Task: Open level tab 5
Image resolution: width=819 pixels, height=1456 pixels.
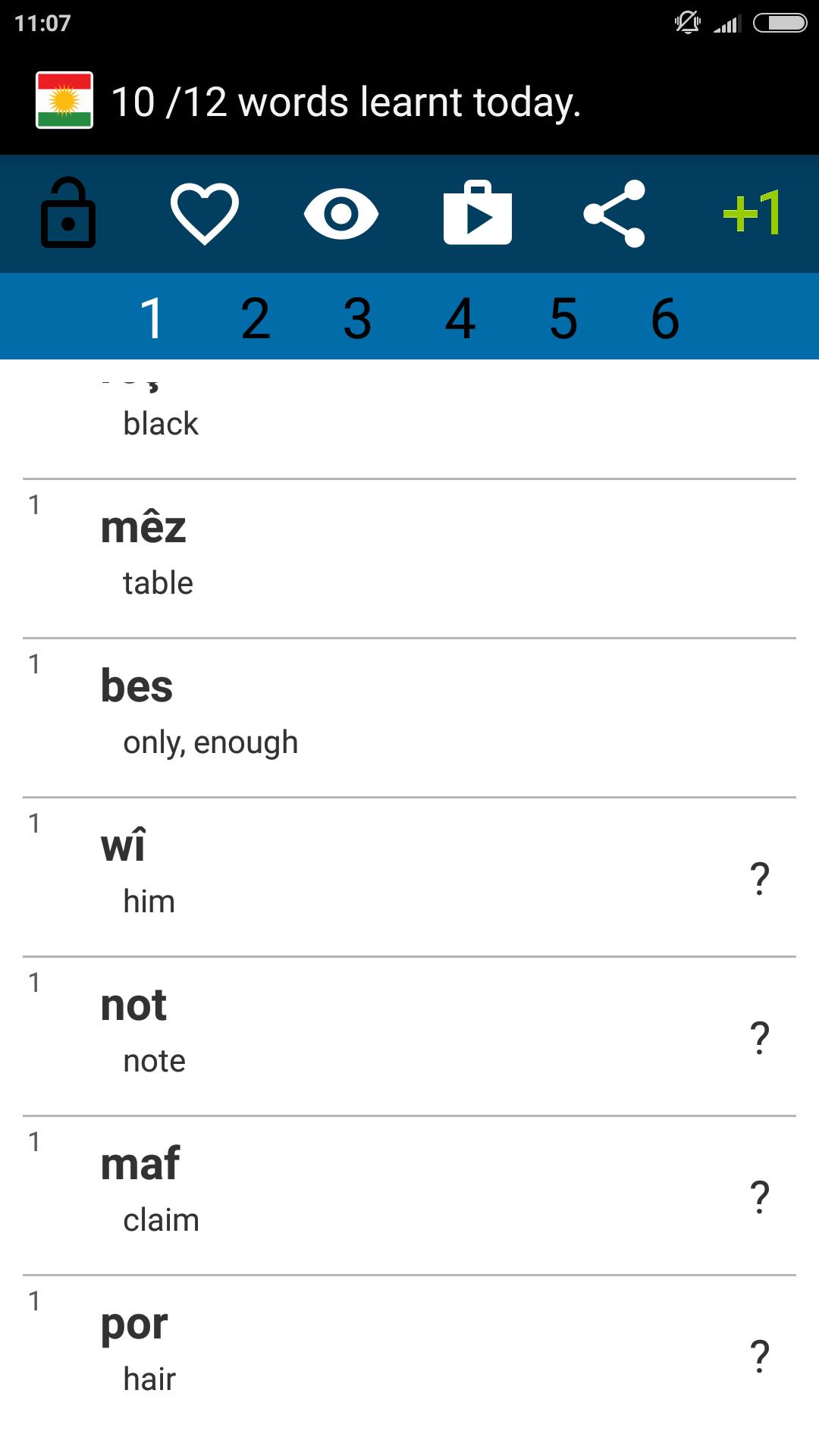Action: pyautogui.click(x=563, y=318)
